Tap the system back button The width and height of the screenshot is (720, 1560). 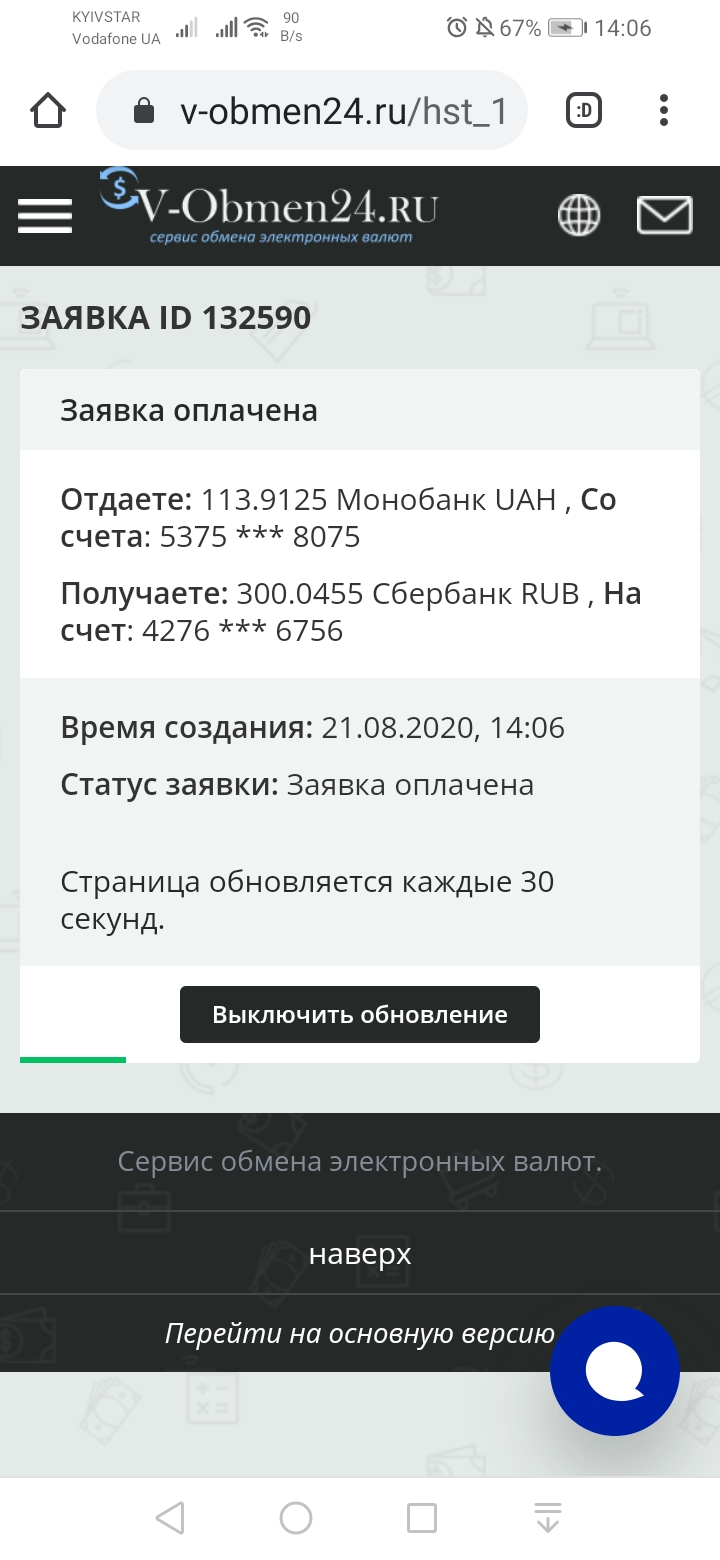[170, 1518]
